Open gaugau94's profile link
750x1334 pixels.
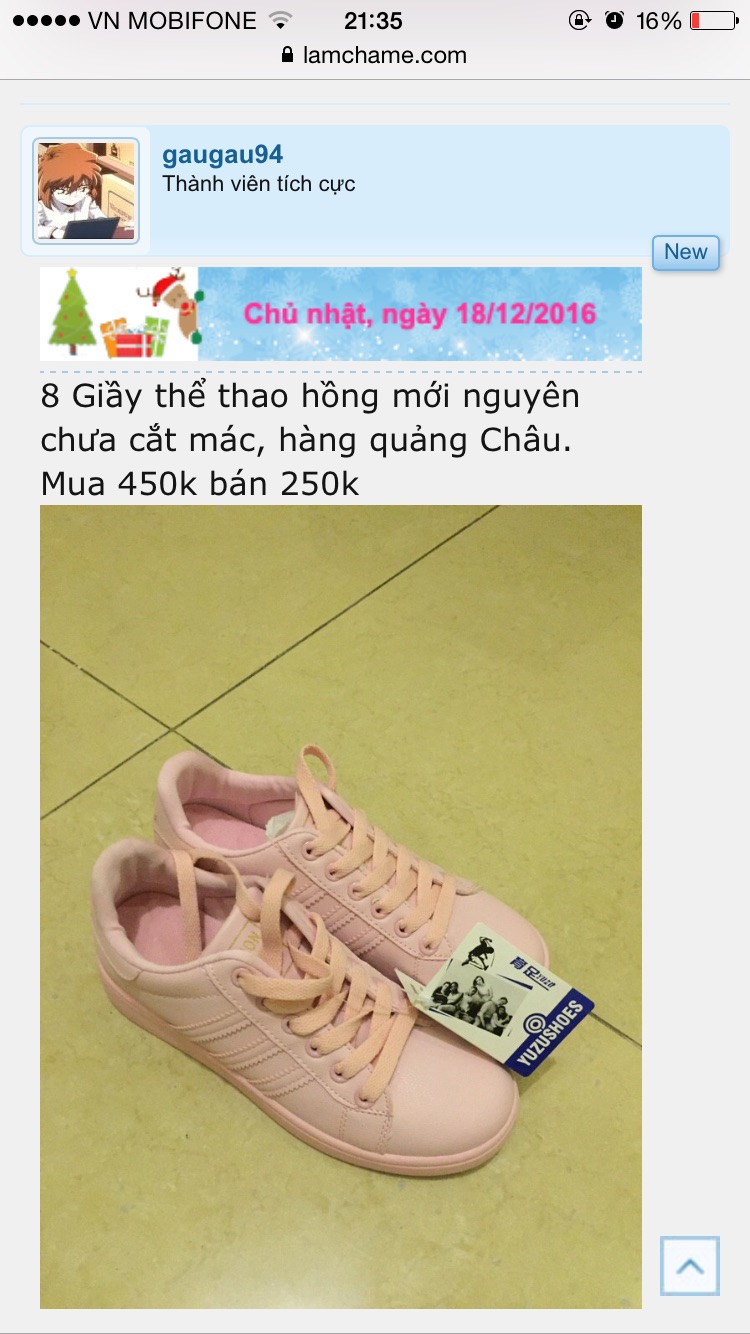tap(222, 154)
